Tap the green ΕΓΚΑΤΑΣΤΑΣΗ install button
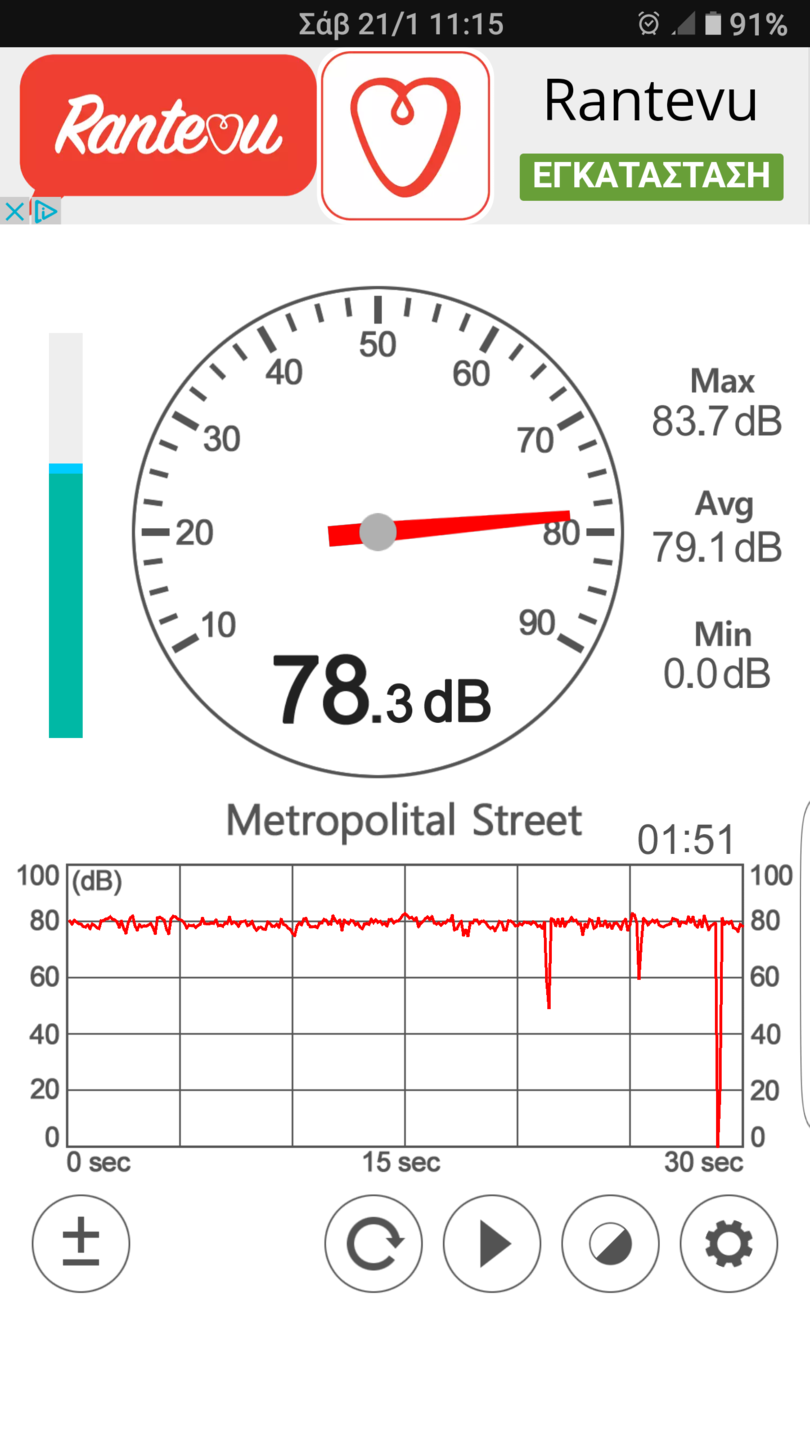The height and width of the screenshot is (1440, 810). coord(651,176)
